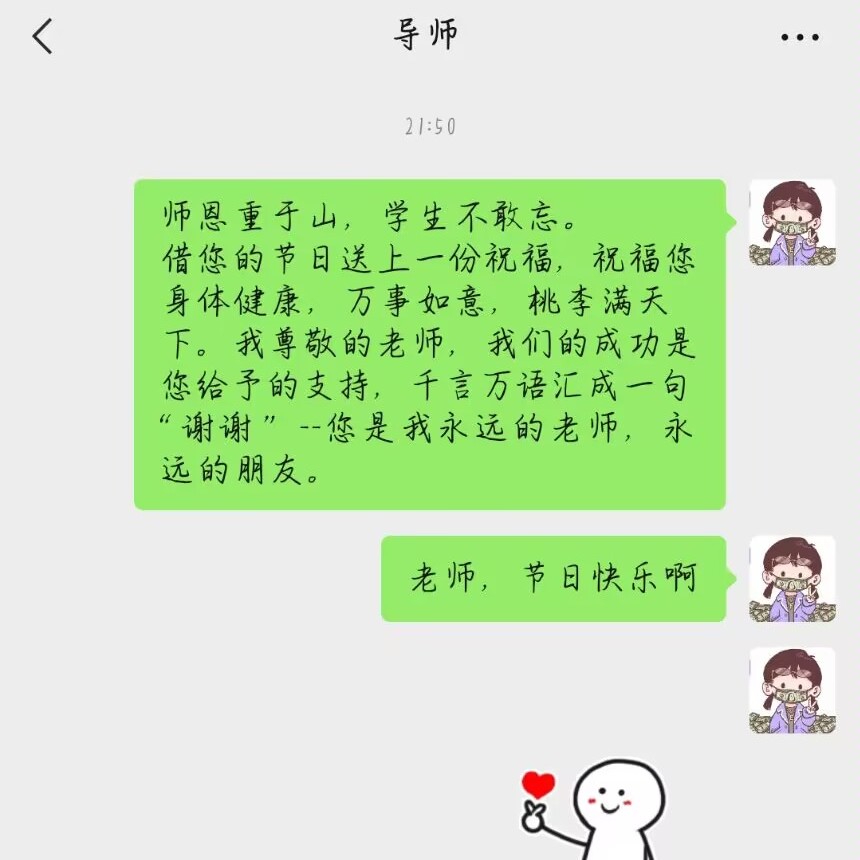Viewport: 860px width, 860px height.
Task: Tap the avatar beside the 师恩重于山 message
Action: click(x=792, y=222)
